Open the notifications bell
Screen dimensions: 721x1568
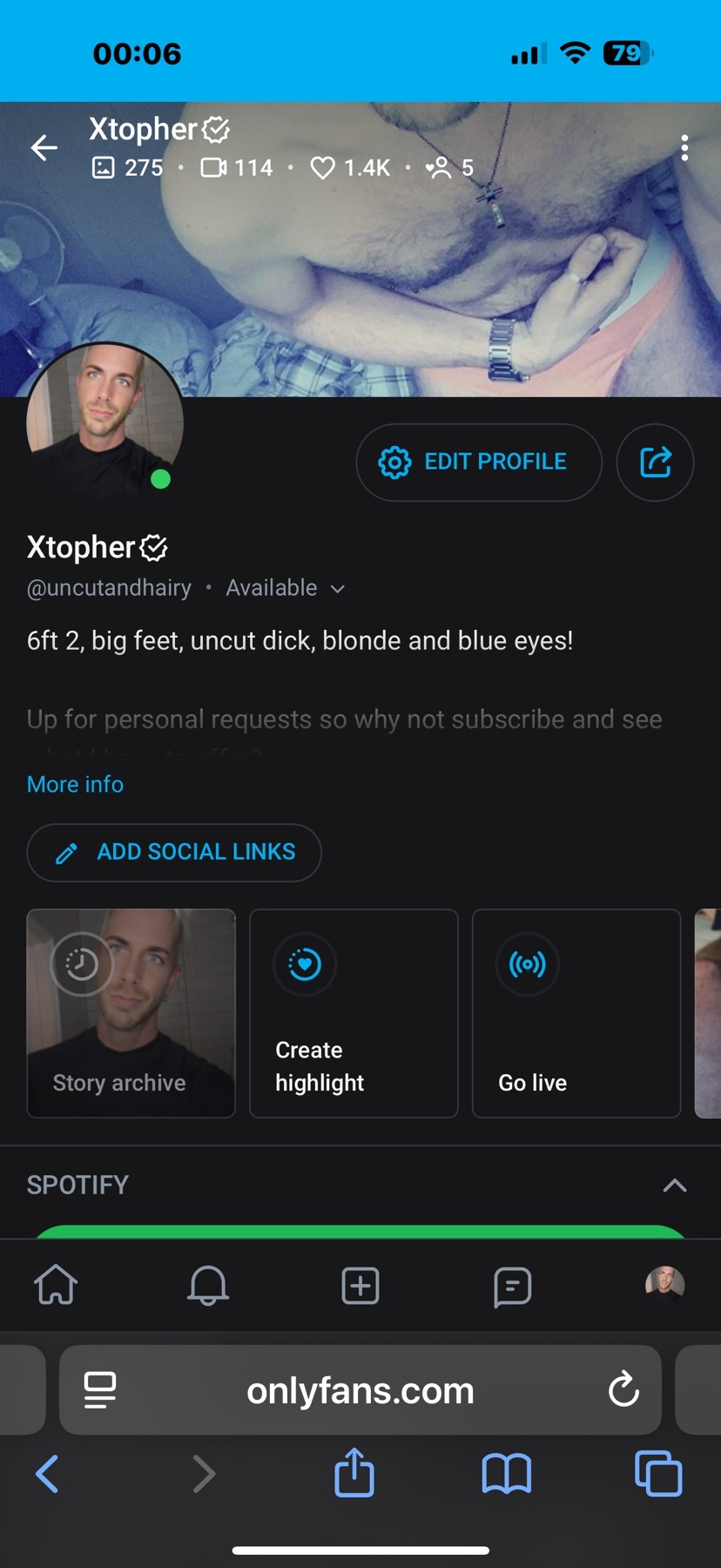click(208, 1285)
